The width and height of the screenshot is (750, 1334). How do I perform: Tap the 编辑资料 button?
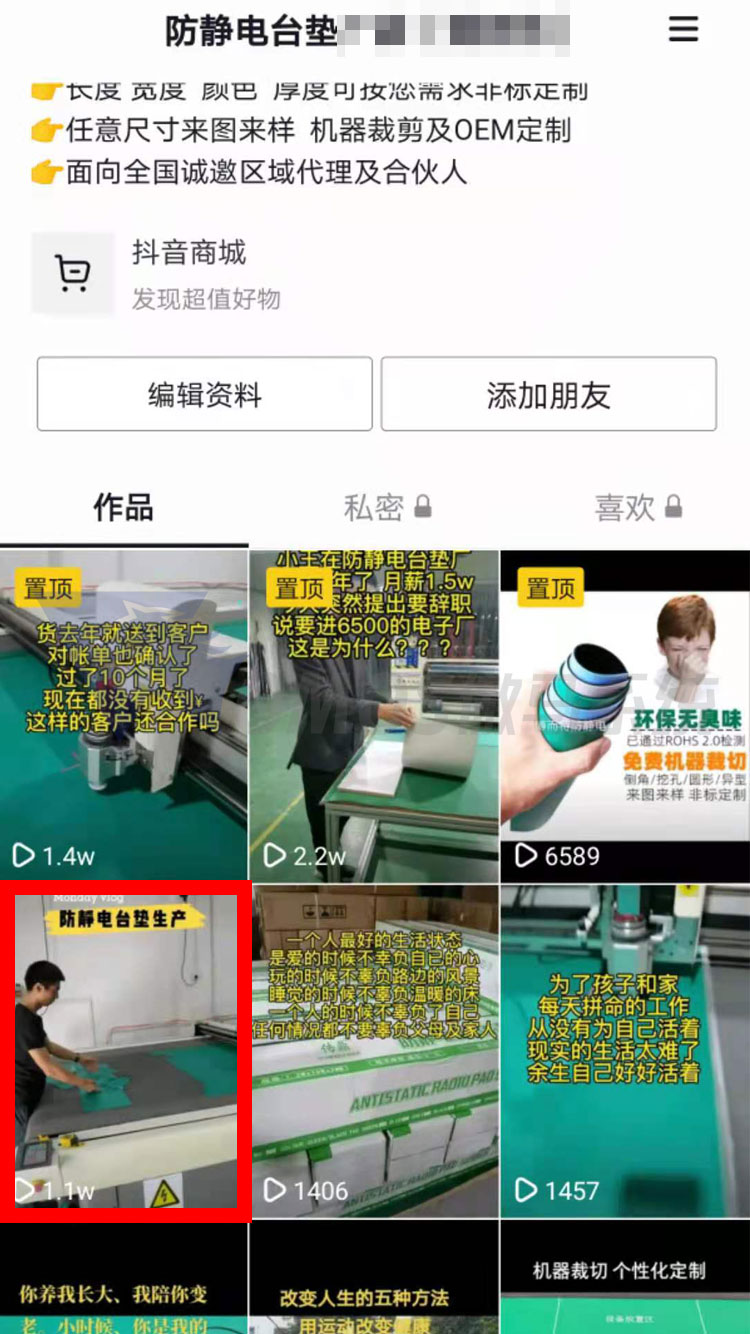205,395
